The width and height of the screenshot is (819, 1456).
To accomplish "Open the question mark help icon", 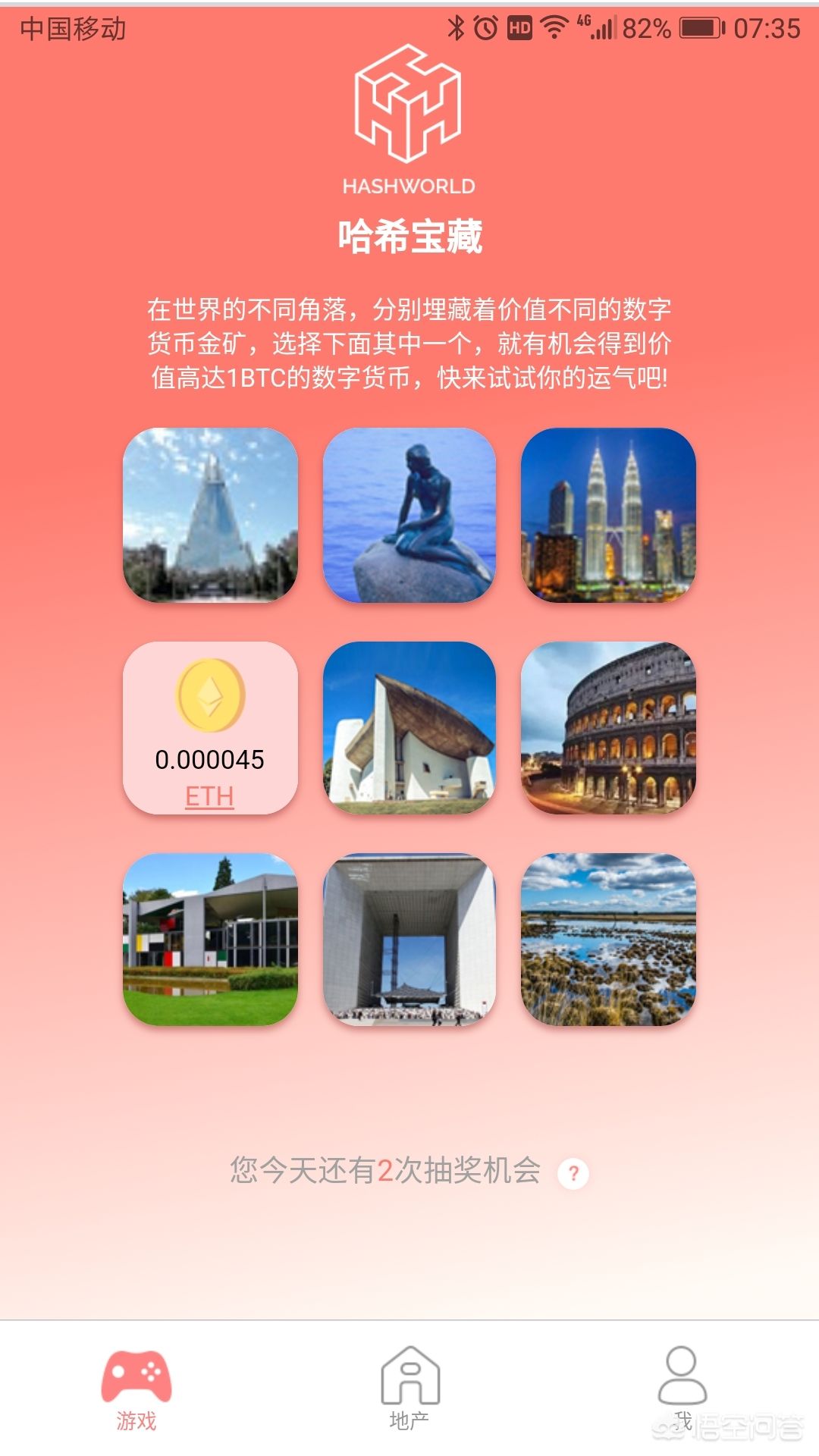I will pyautogui.click(x=573, y=1173).
